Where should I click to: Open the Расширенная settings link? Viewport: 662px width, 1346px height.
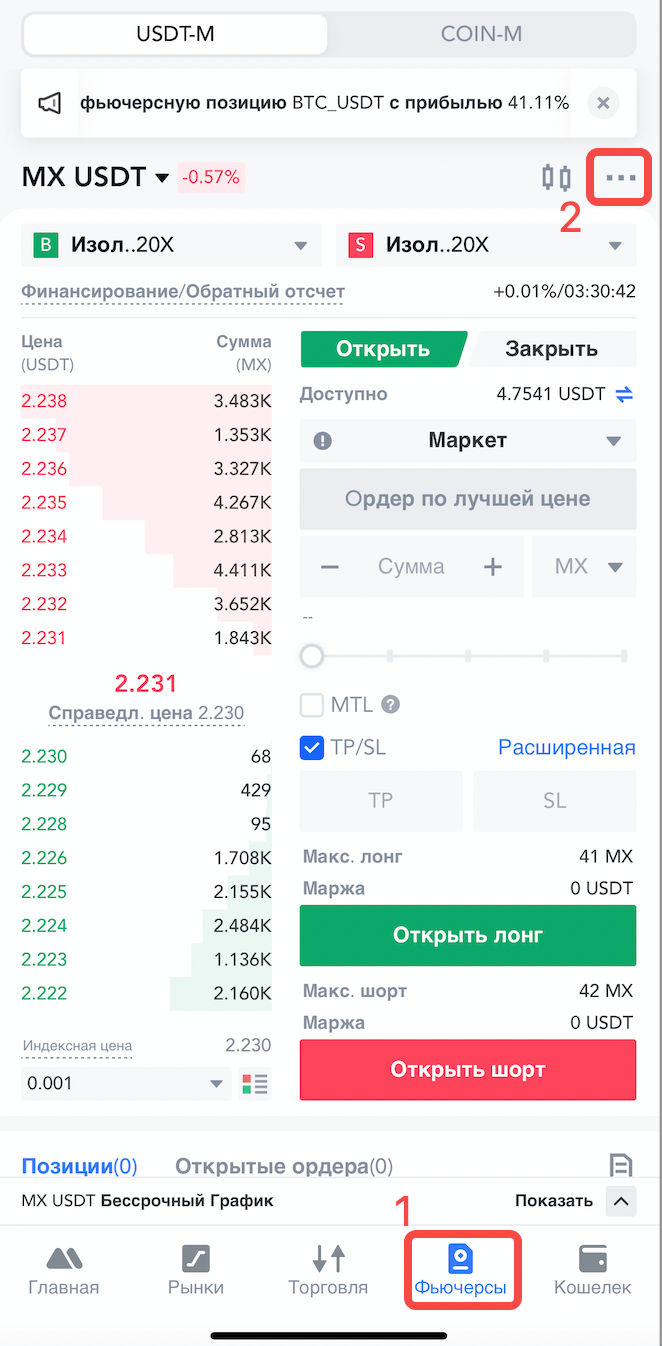pyautogui.click(x=566, y=747)
